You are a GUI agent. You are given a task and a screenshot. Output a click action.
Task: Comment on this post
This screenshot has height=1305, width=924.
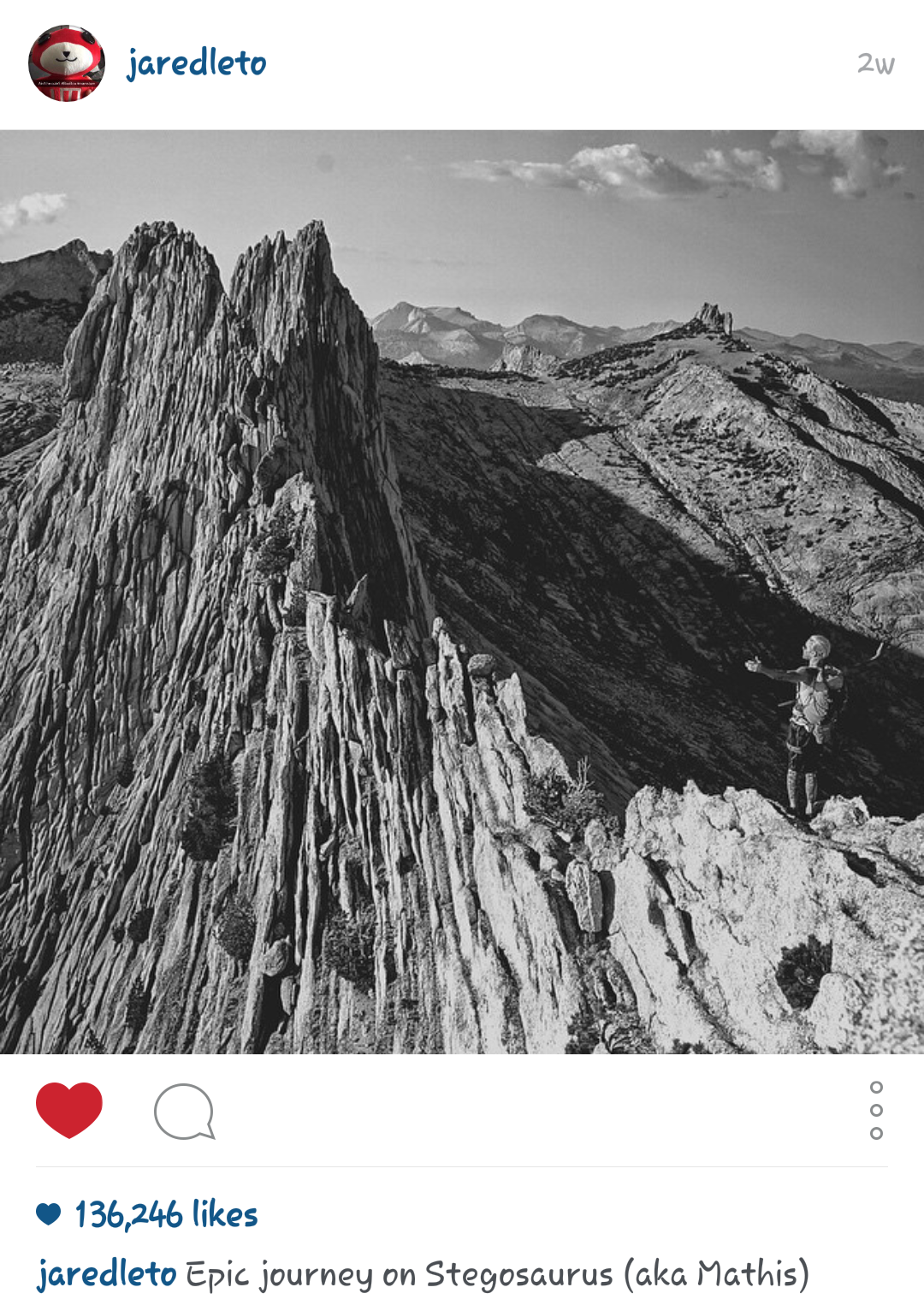coord(184,1112)
